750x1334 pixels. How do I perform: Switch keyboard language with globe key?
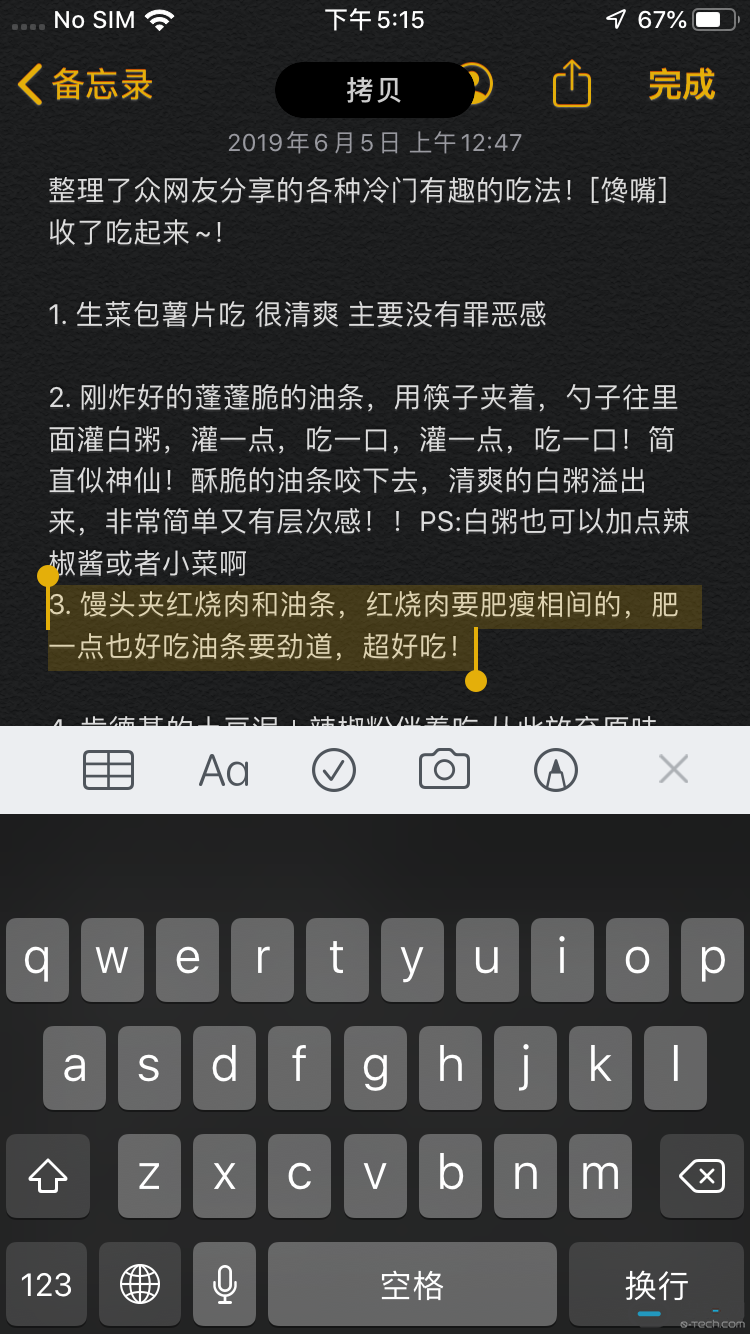coord(139,1284)
